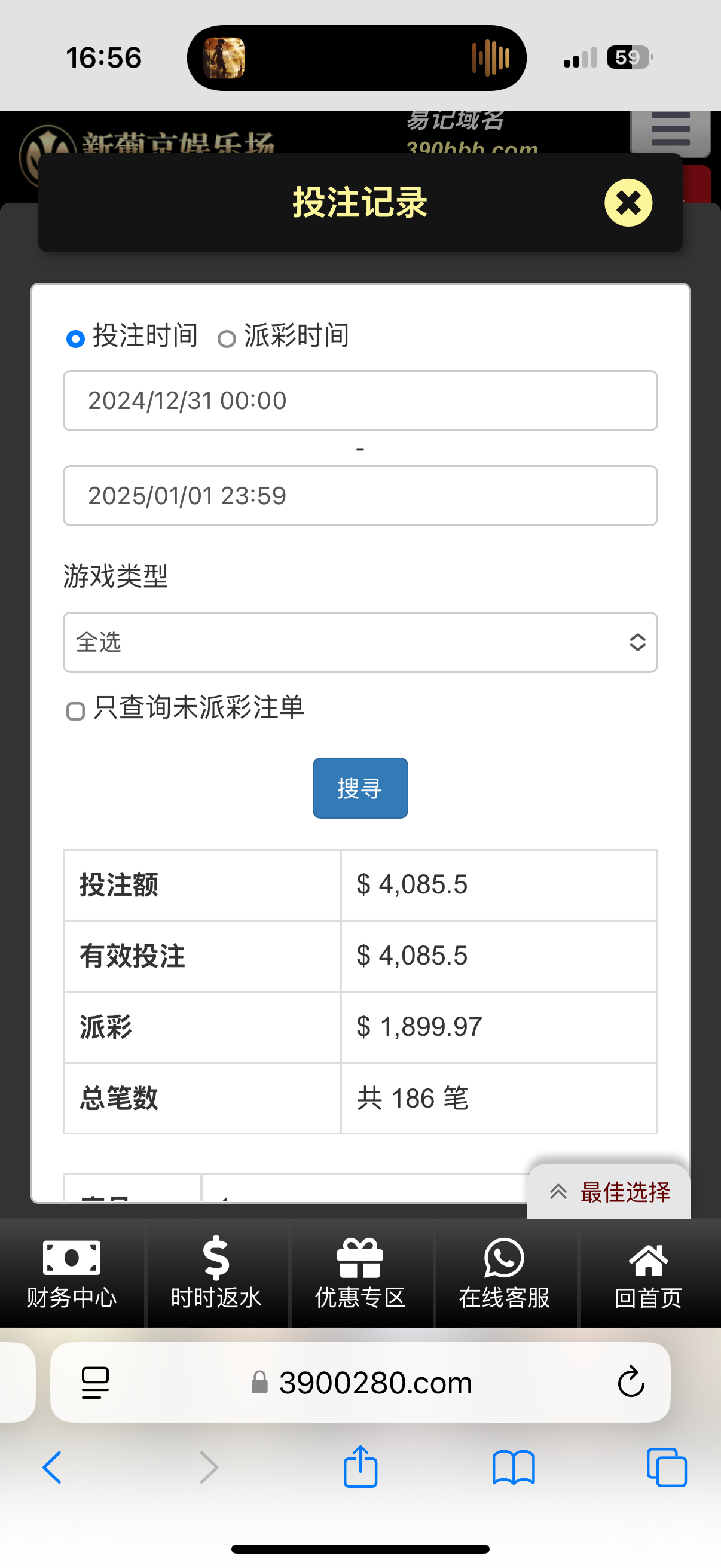Edit start date 2024/12/31 00:00
The width and height of the screenshot is (721, 1568).
point(360,401)
